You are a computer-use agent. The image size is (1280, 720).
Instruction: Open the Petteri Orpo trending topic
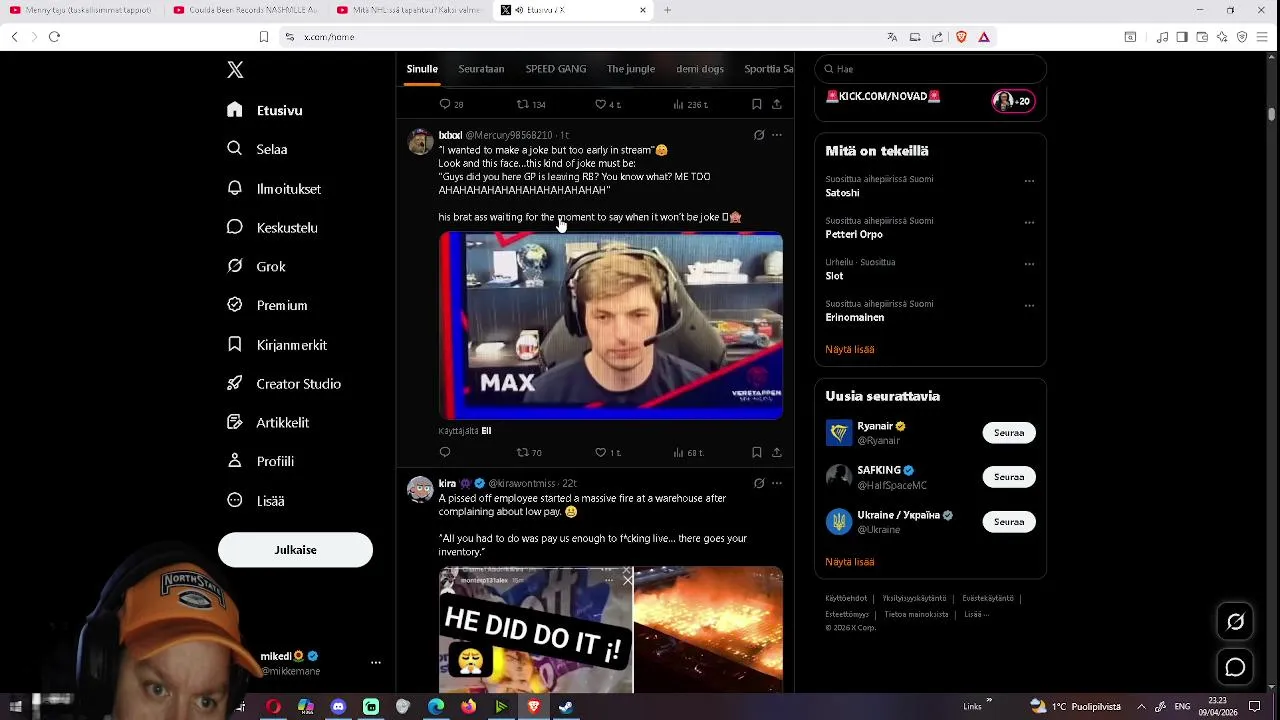(853, 234)
